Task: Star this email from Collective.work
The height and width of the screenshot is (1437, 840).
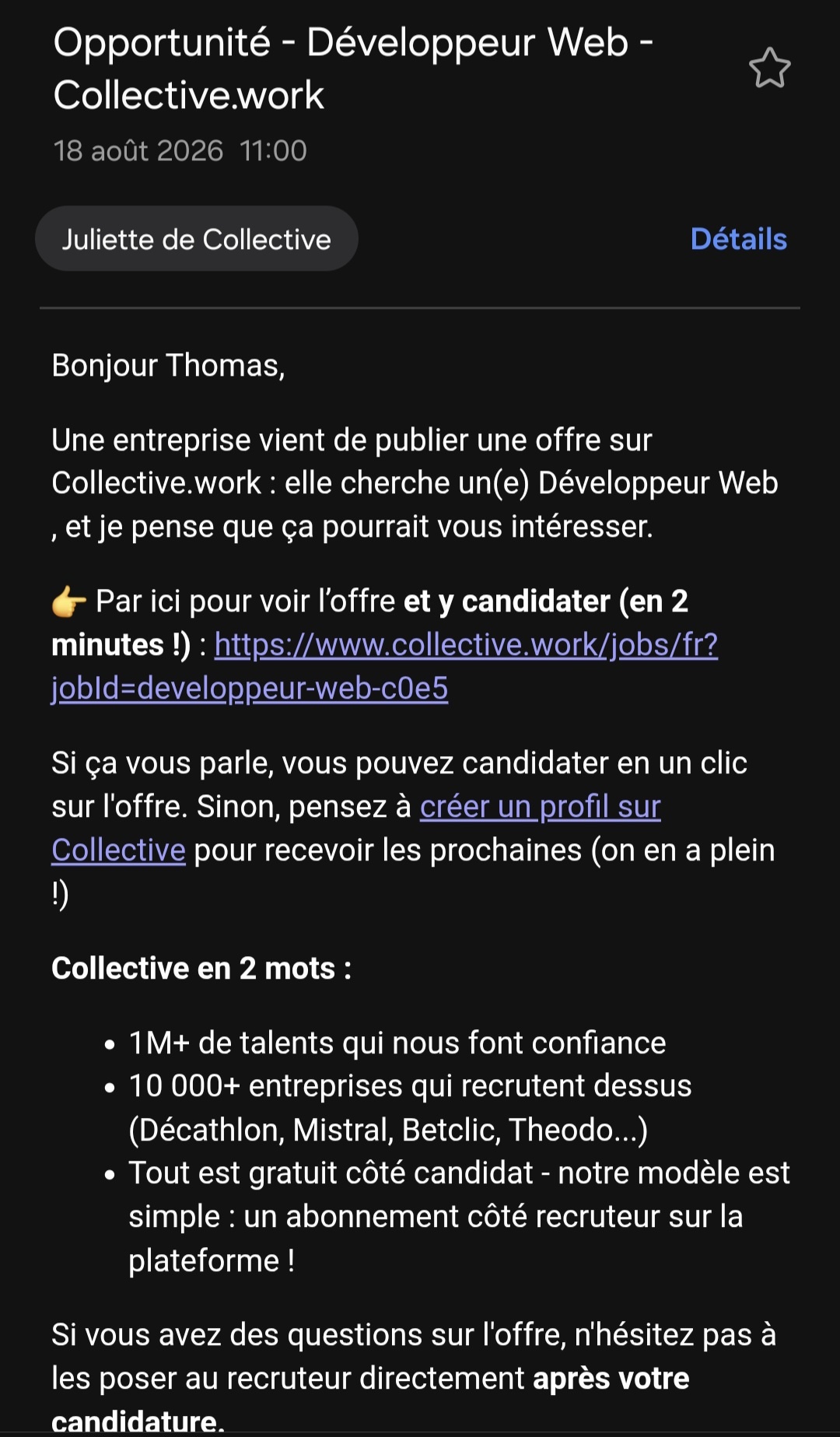Action: tap(769, 68)
